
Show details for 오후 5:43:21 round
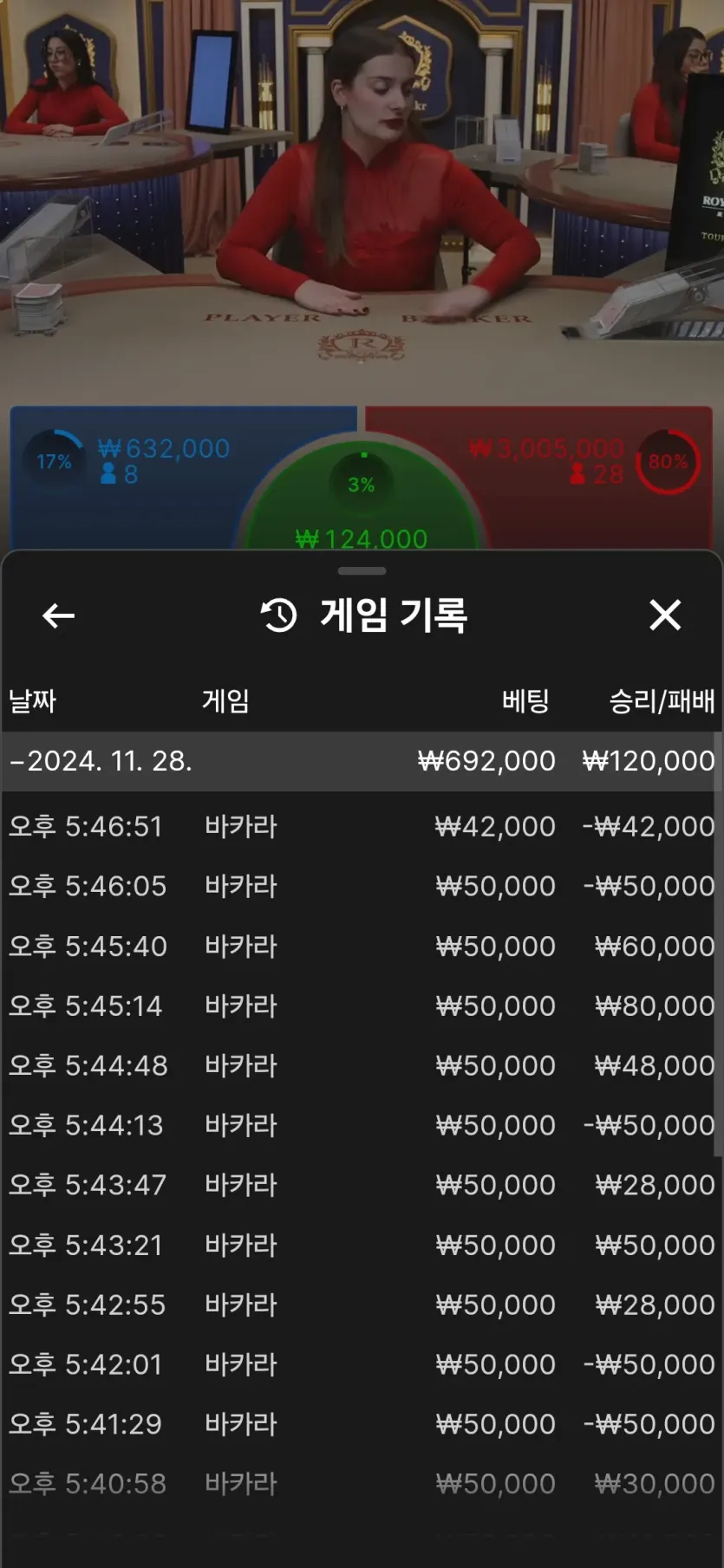point(361,1245)
